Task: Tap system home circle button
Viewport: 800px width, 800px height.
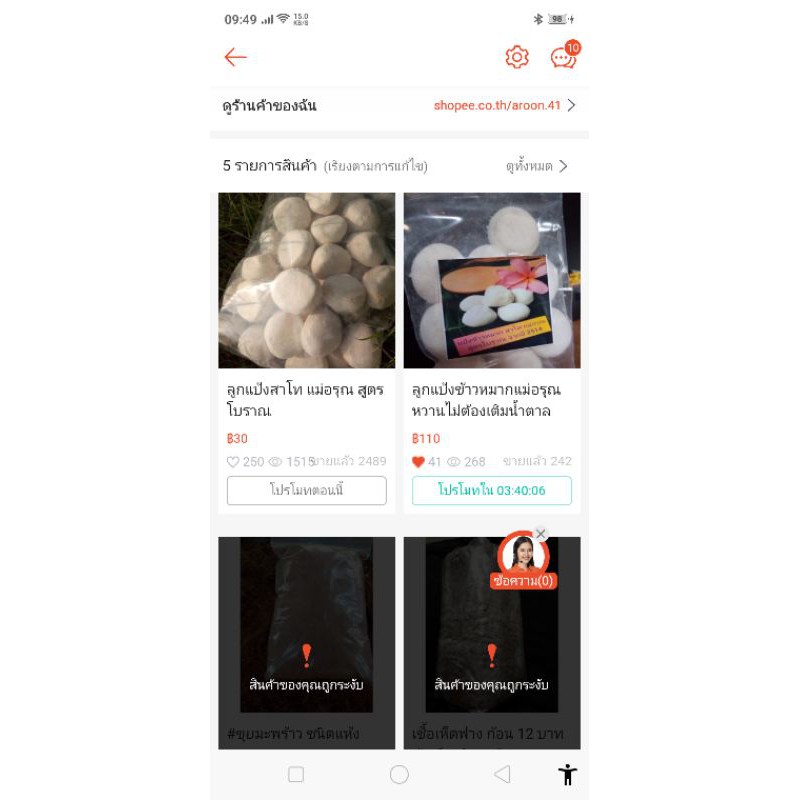Action: pyautogui.click(x=399, y=774)
